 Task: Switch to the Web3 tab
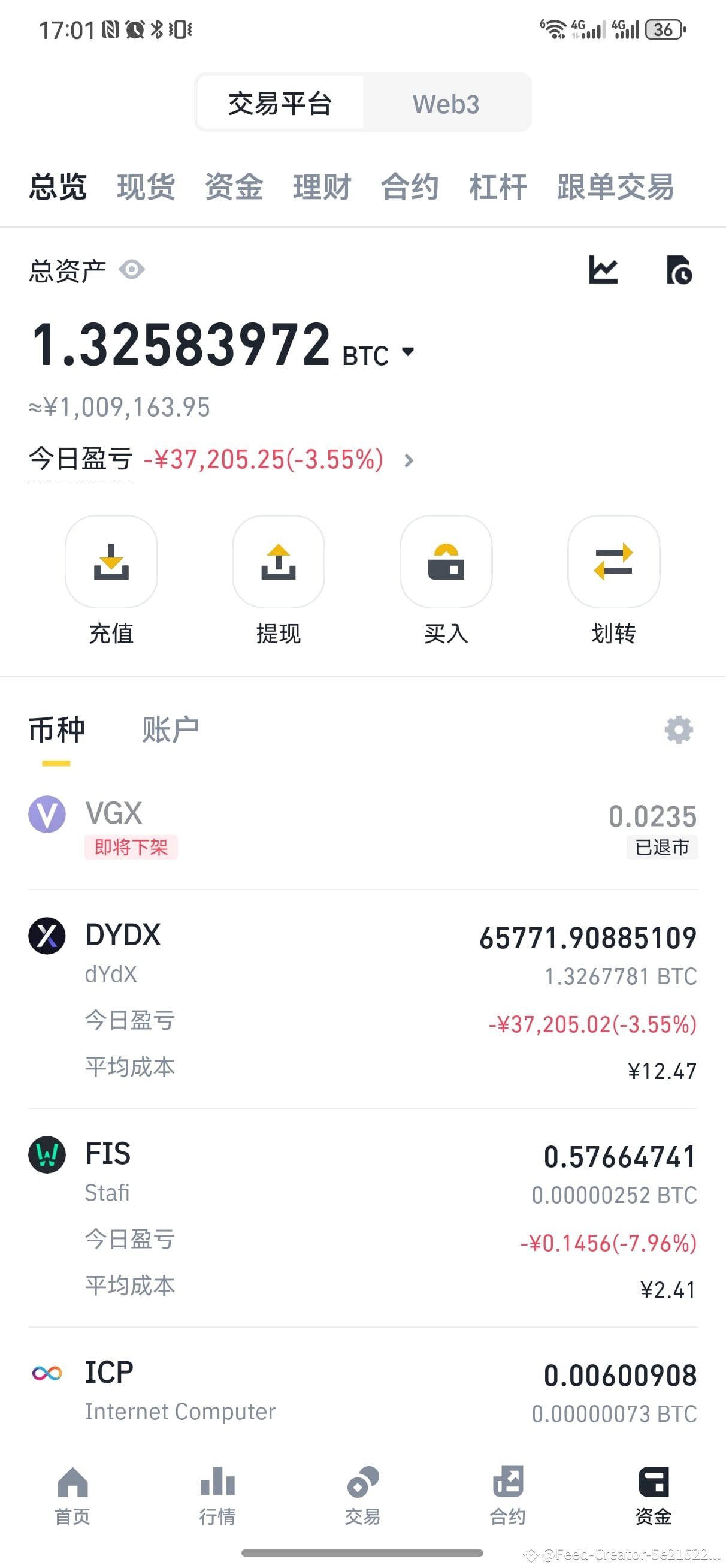[446, 102]
